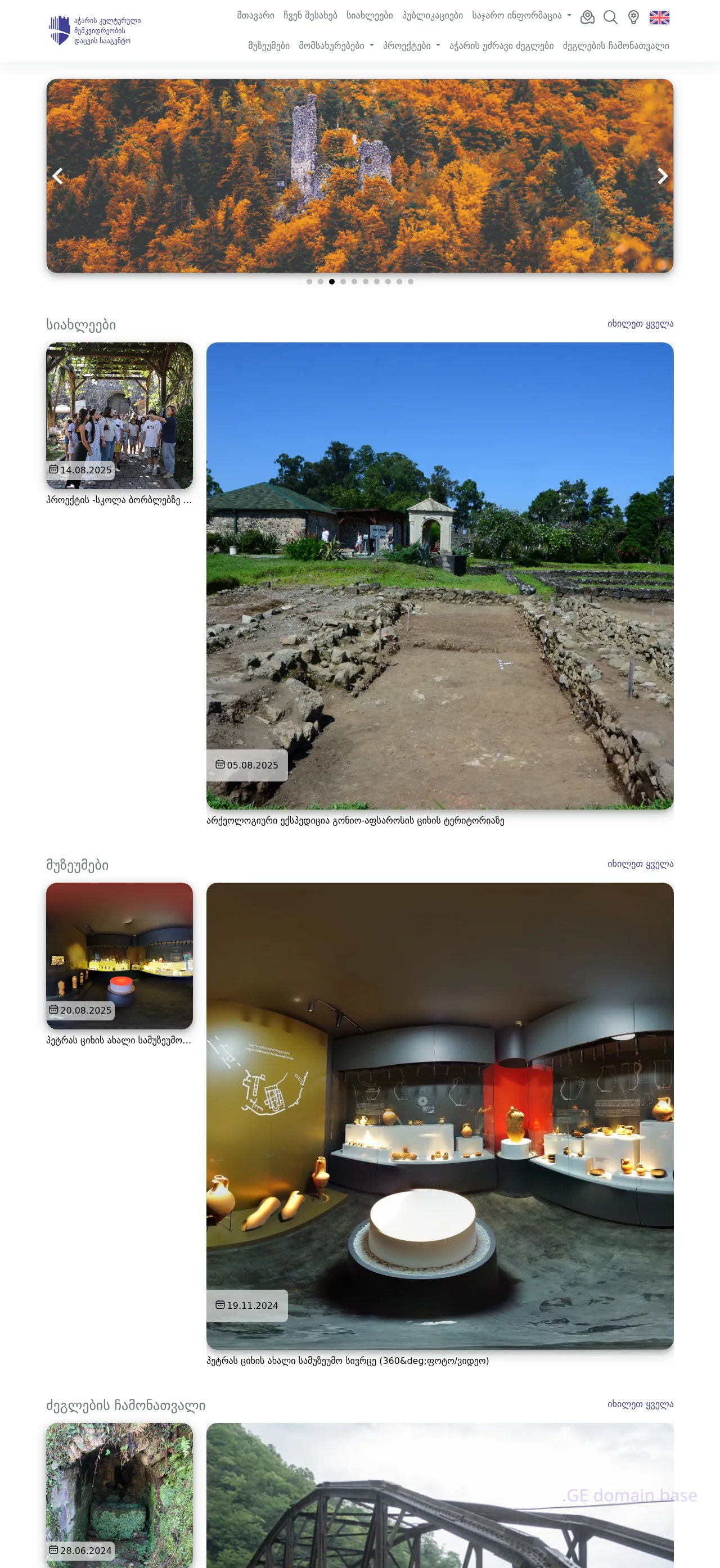Expand the მომსახურებები dropdown

(336, 46)
